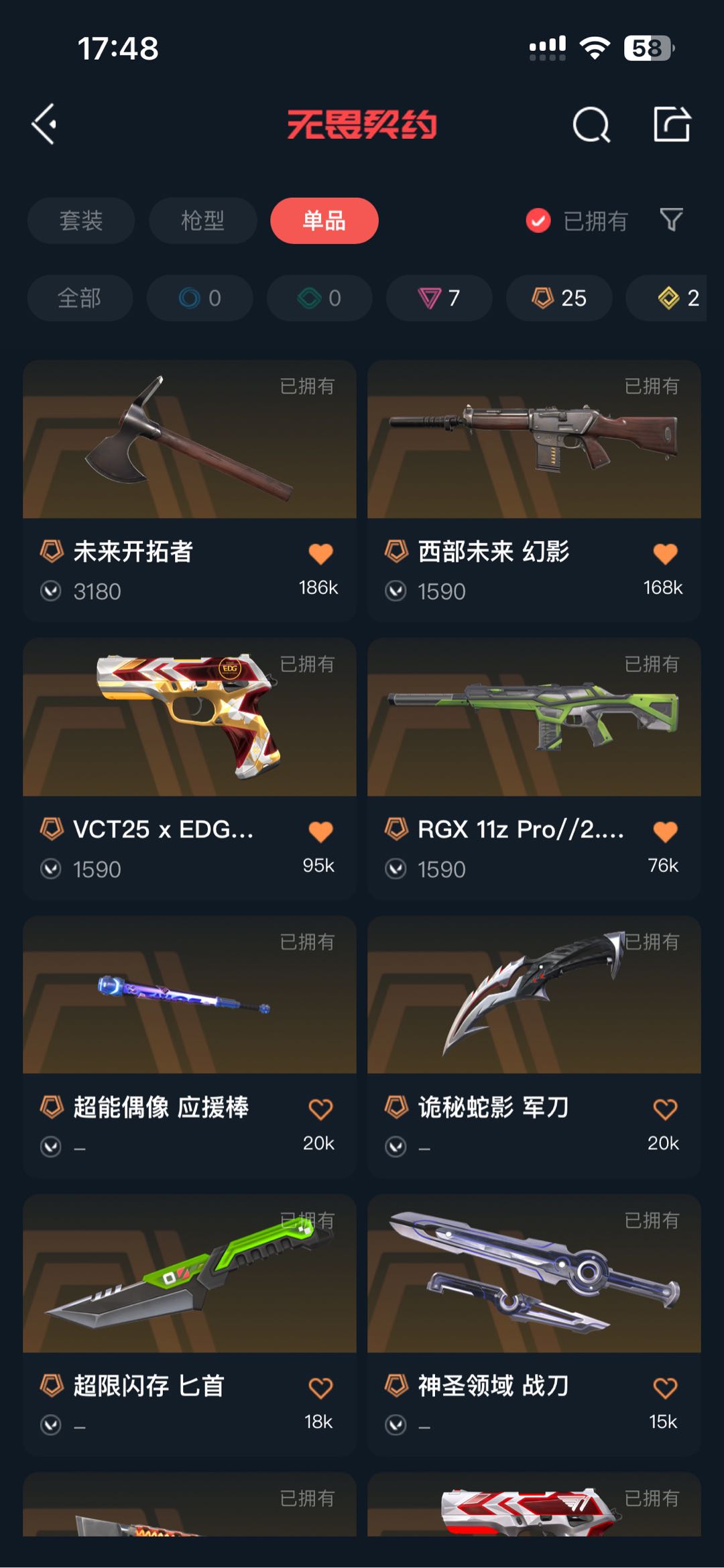The height and width of the screenshot is (1568, 724).
Task: Filter by the purple tier with 7 items
Action: click(x=439, y=298)
